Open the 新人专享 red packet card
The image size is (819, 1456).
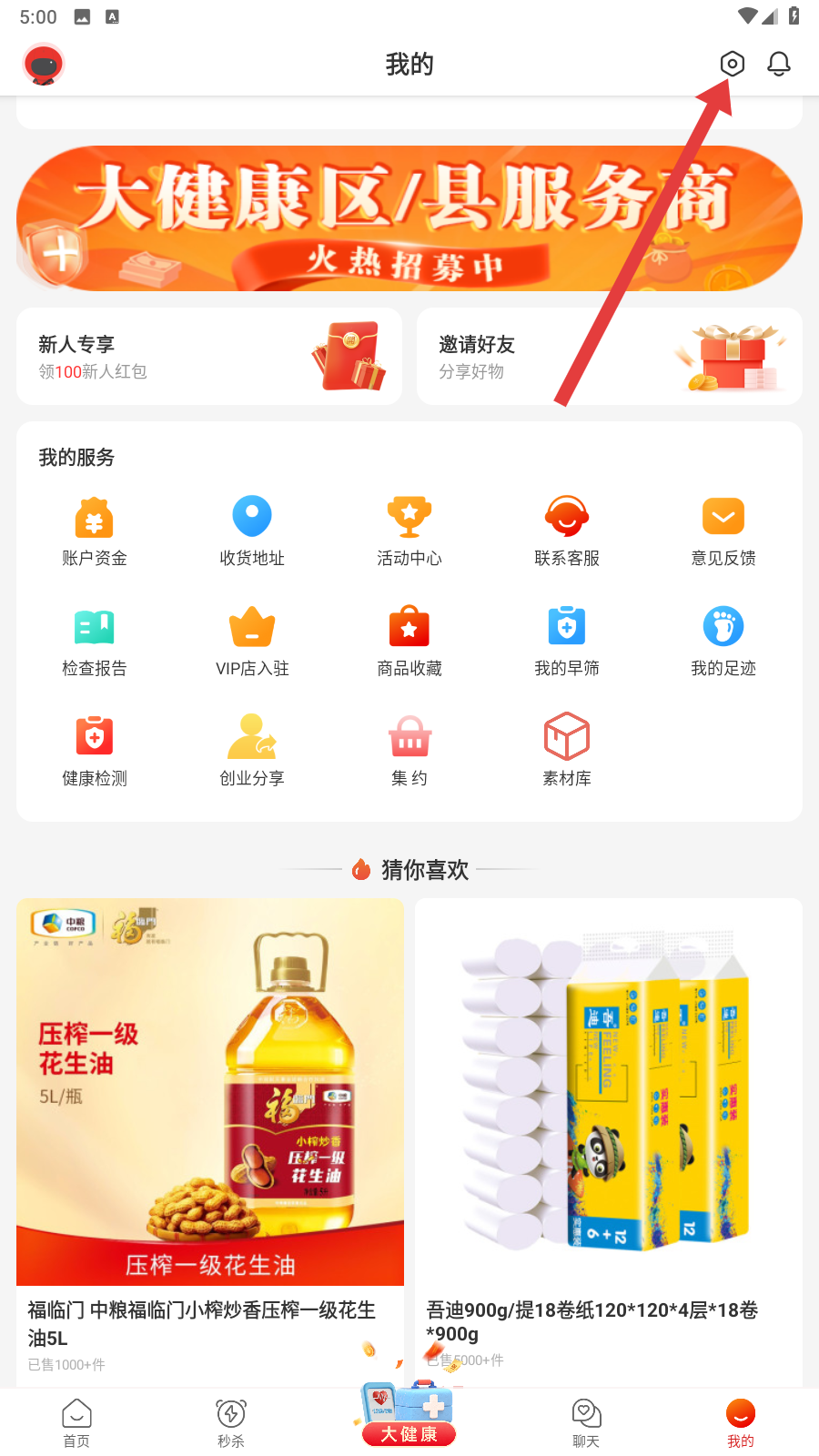[209, 357]
